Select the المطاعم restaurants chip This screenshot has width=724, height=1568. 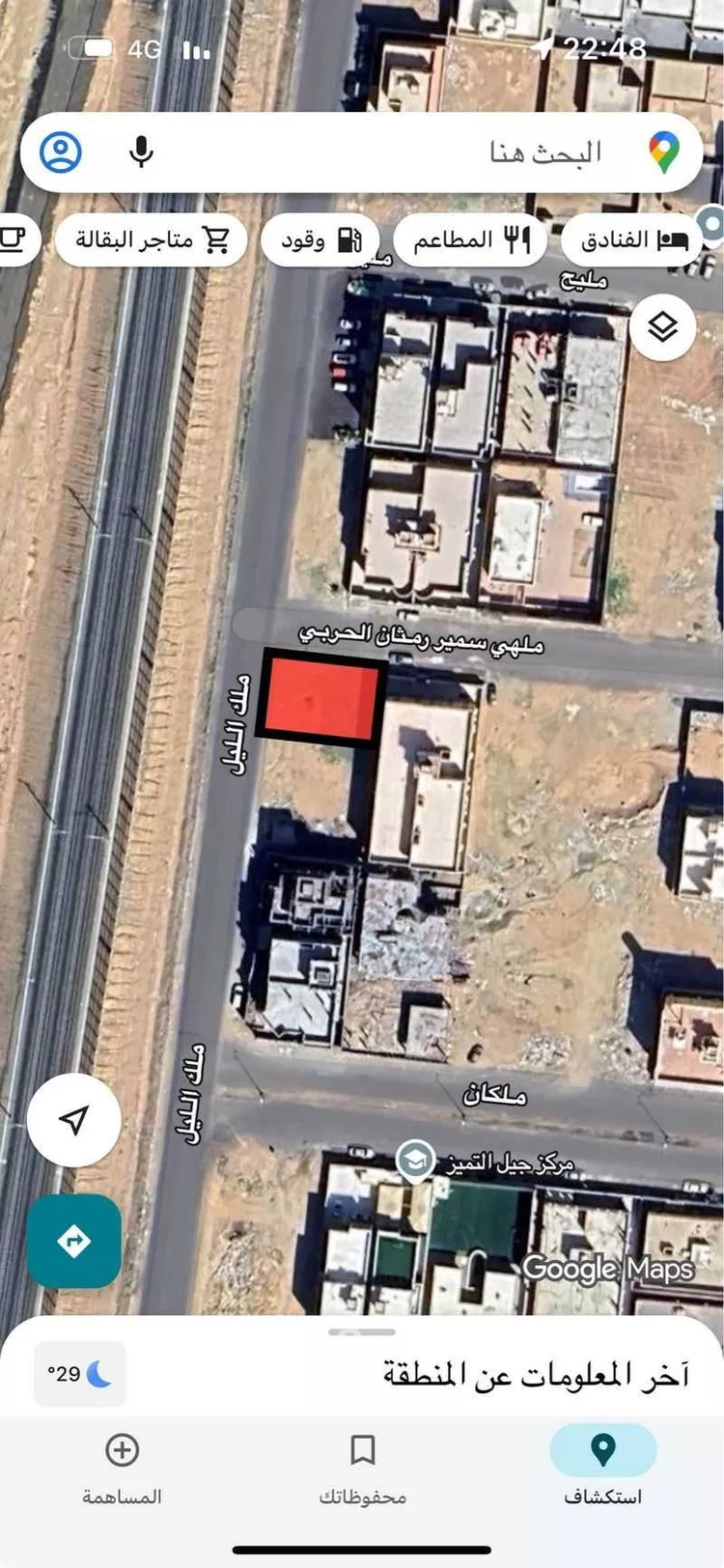pos(471,239)
